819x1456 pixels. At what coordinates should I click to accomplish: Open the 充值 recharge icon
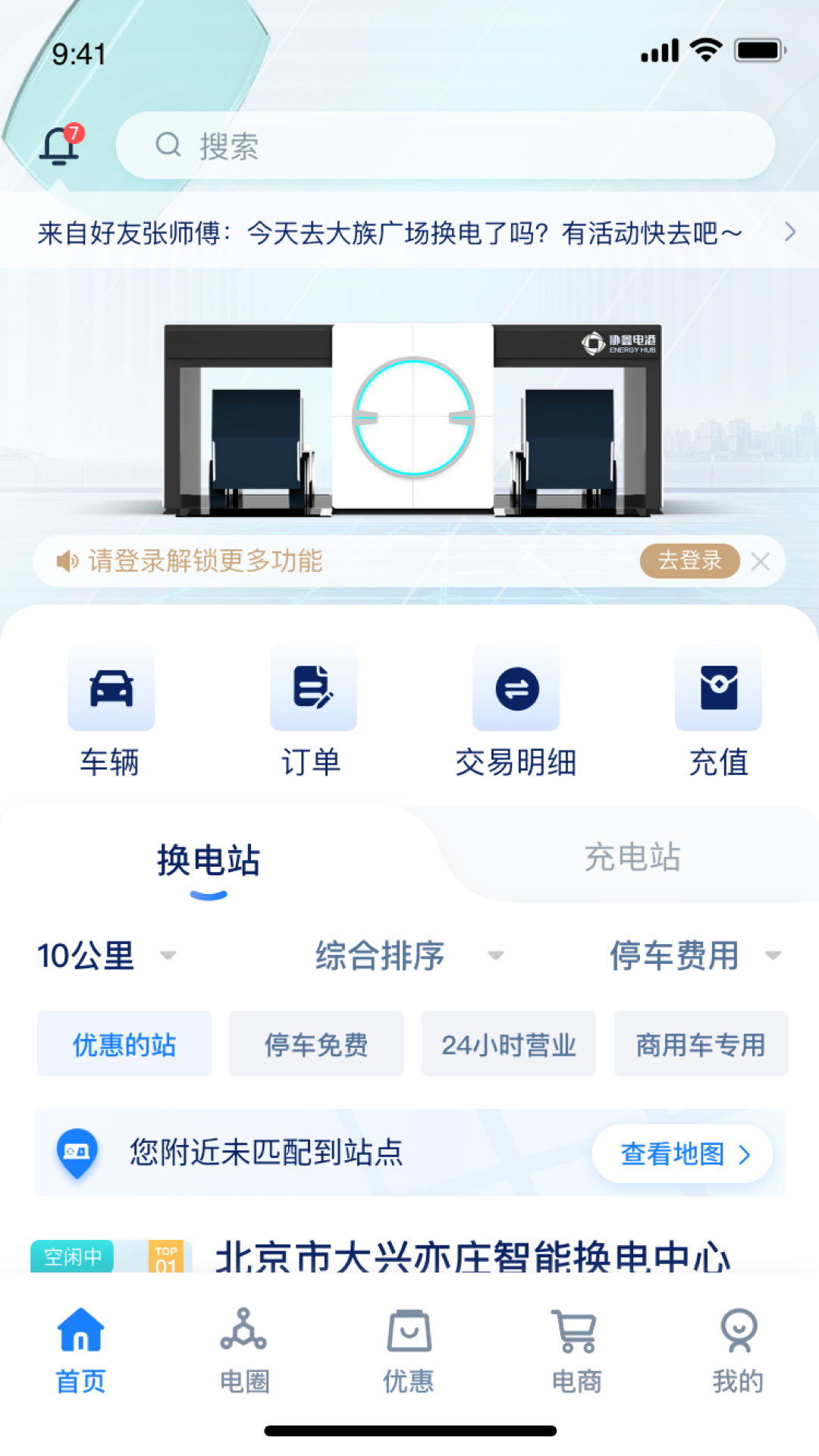coord(718,688)
